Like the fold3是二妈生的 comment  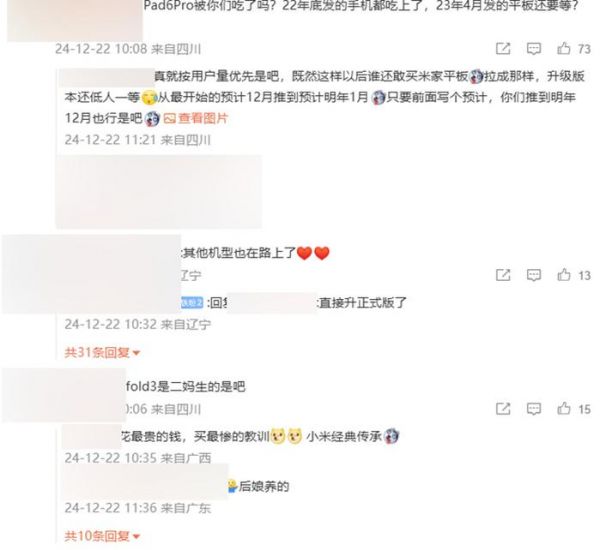point(563,409)
